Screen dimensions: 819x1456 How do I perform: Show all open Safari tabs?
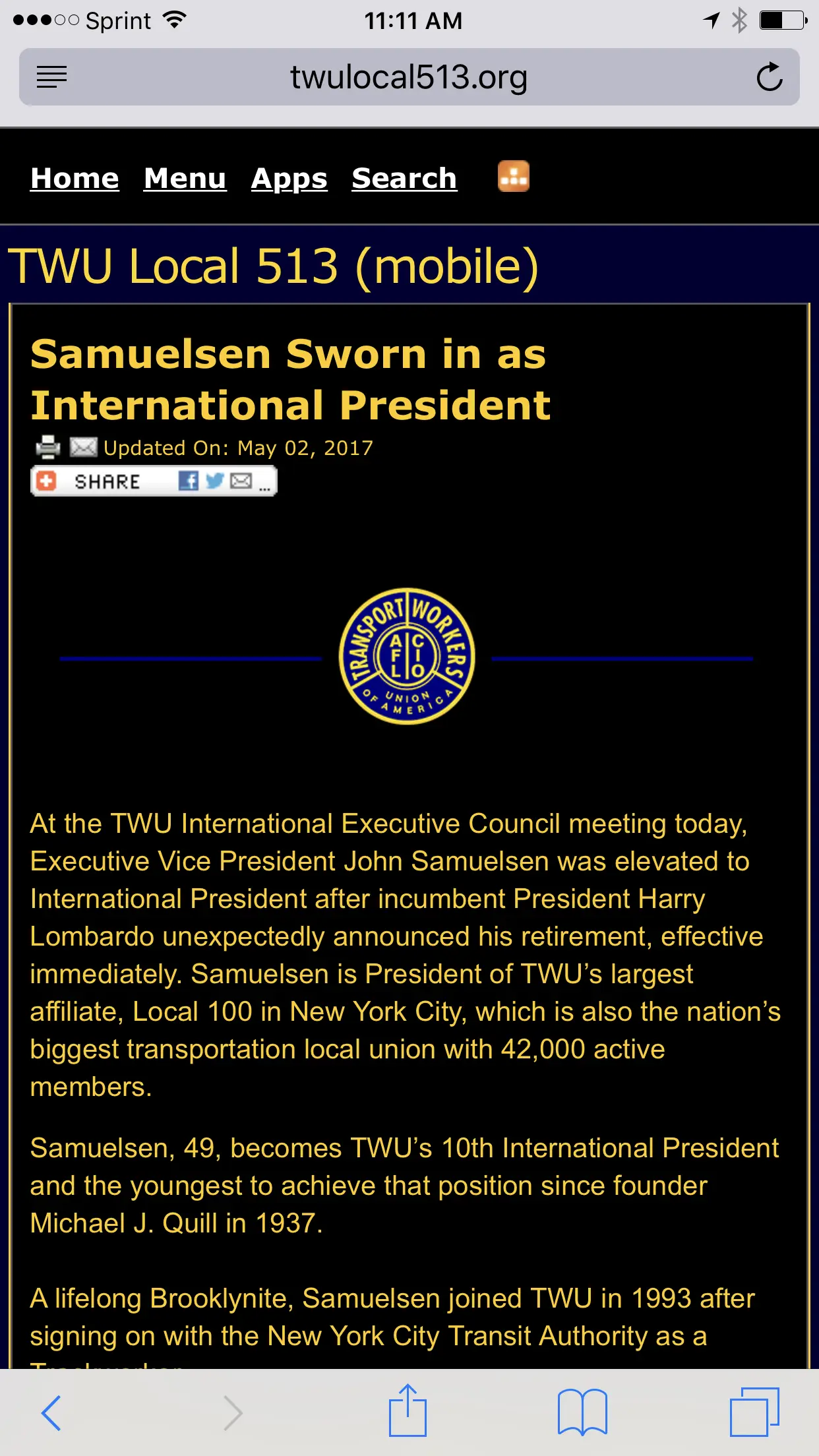coord(754,1412)
